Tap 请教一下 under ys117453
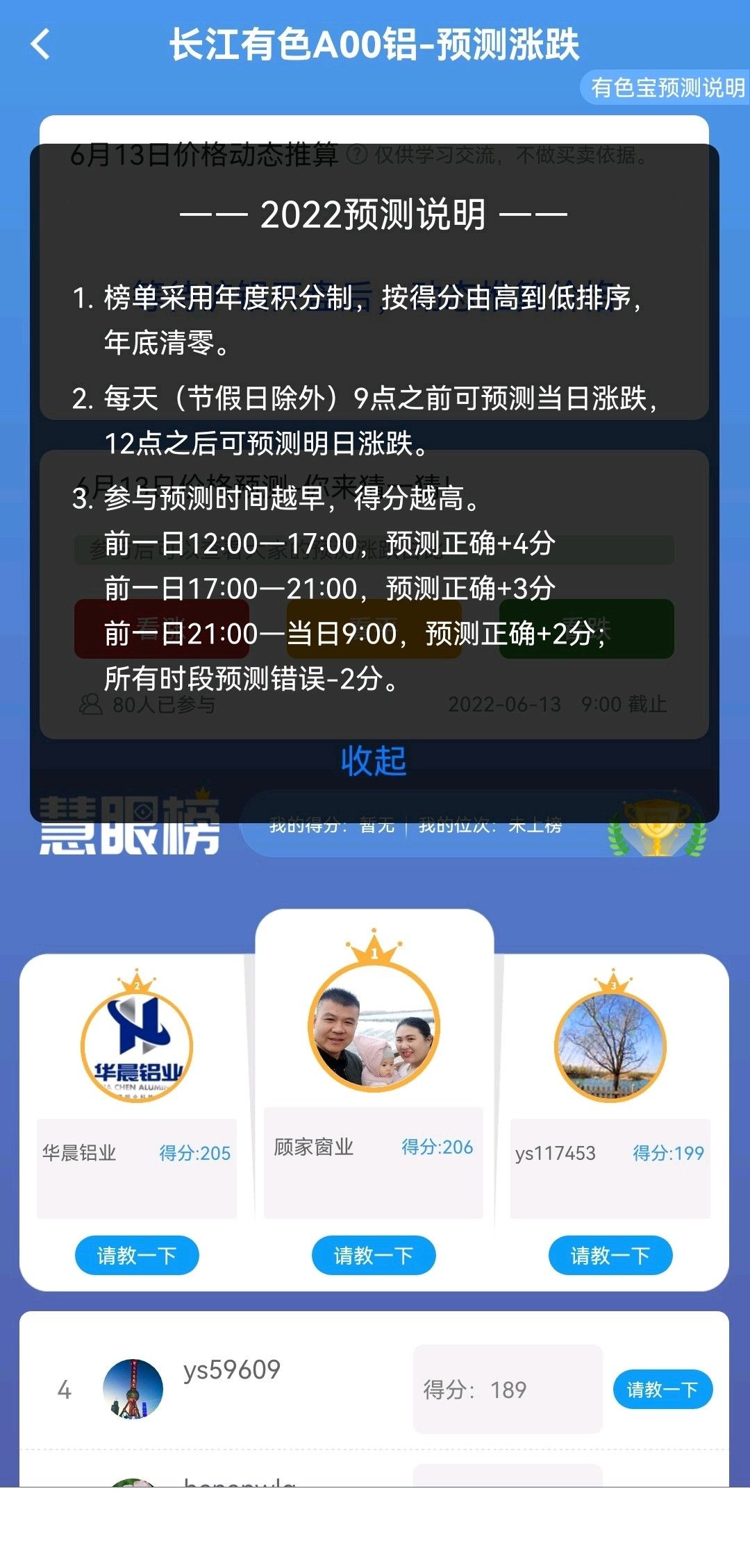The width and height of the screenshot is (750, 1568). click(x=610, y=1255)
